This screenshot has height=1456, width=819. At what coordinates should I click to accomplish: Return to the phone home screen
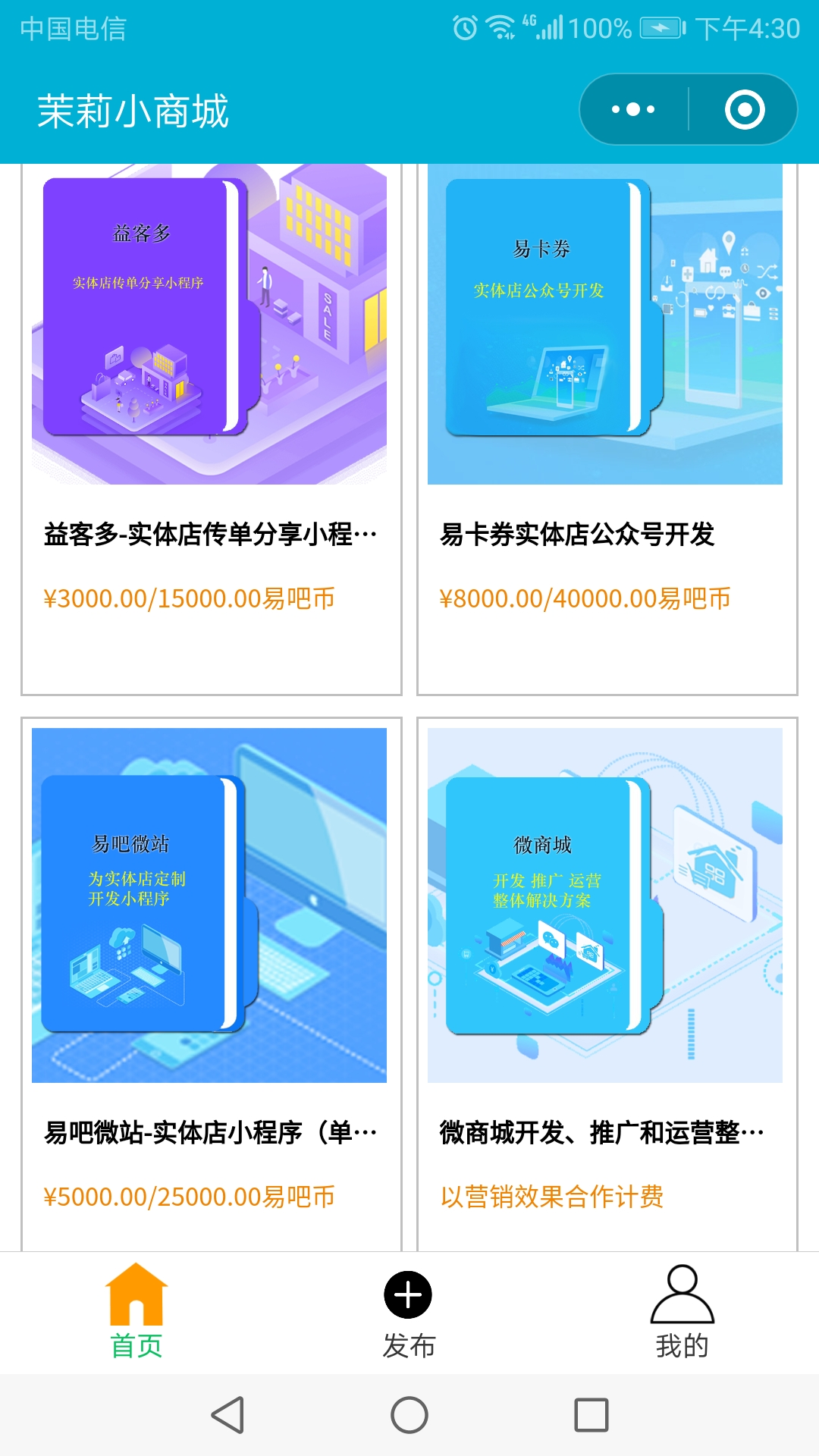pyautogui.click(x=409, y=1415)
